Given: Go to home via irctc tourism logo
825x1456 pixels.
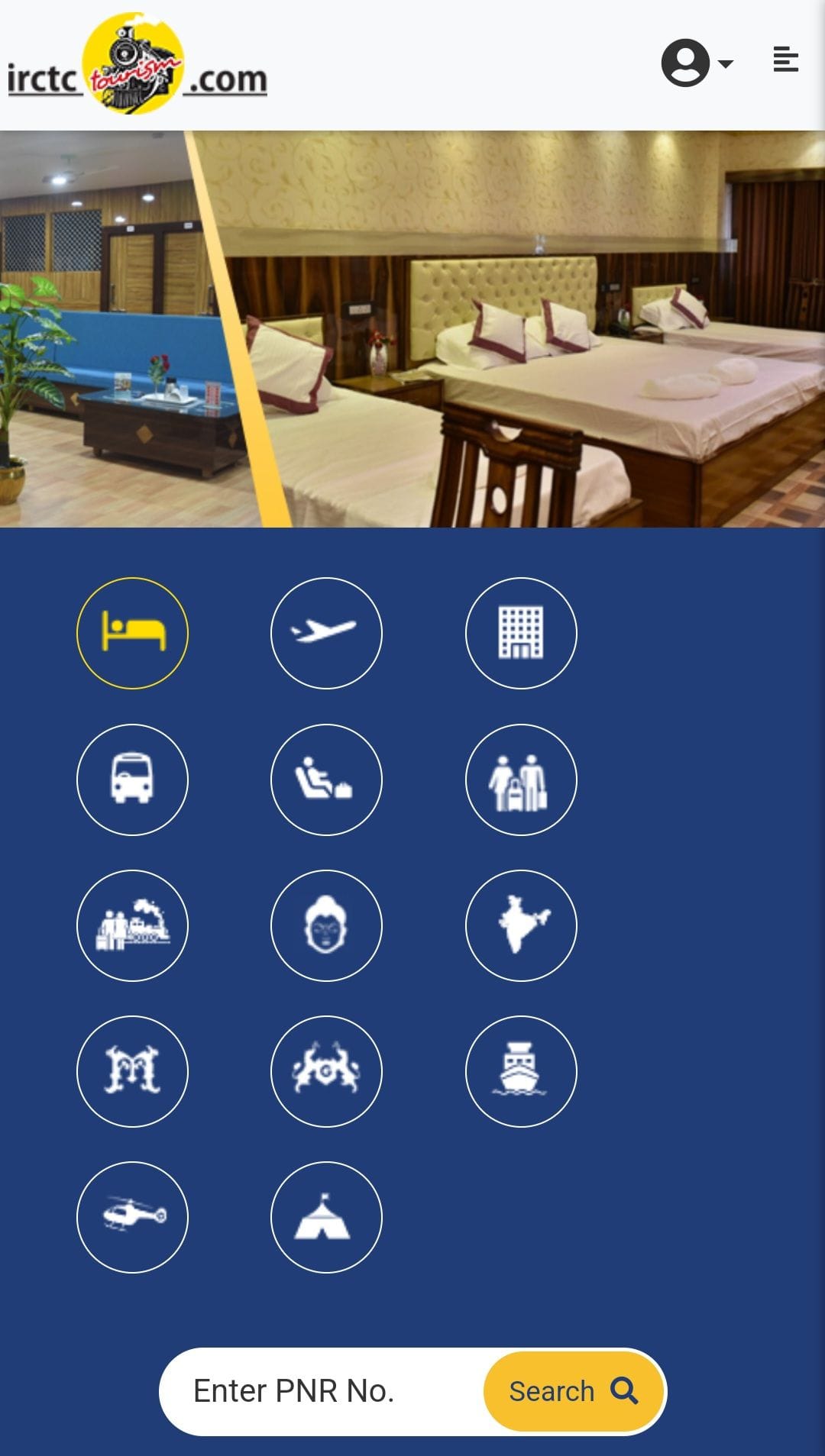Looking at the screenshot, I should (x=137, y=65).
